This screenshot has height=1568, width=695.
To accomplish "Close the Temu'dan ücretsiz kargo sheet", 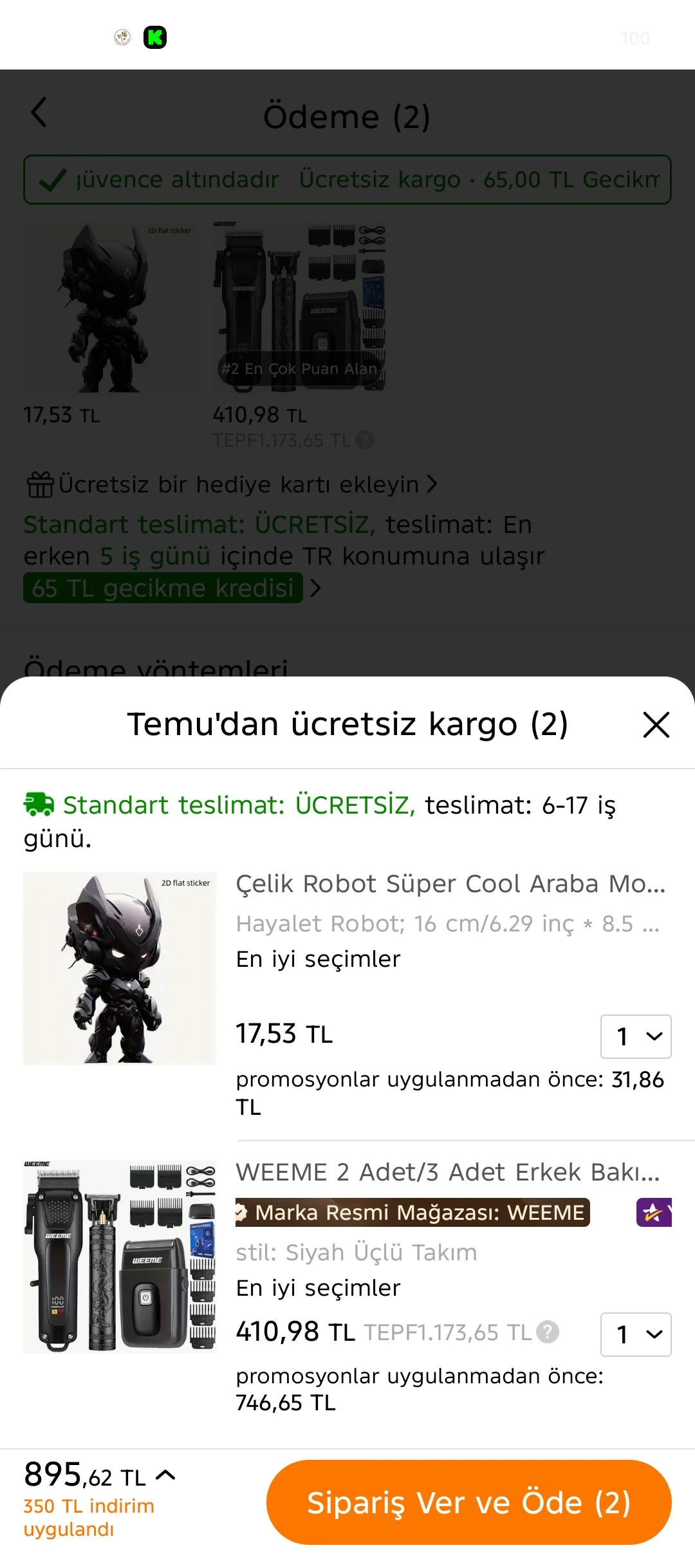I will click(656, 725).
